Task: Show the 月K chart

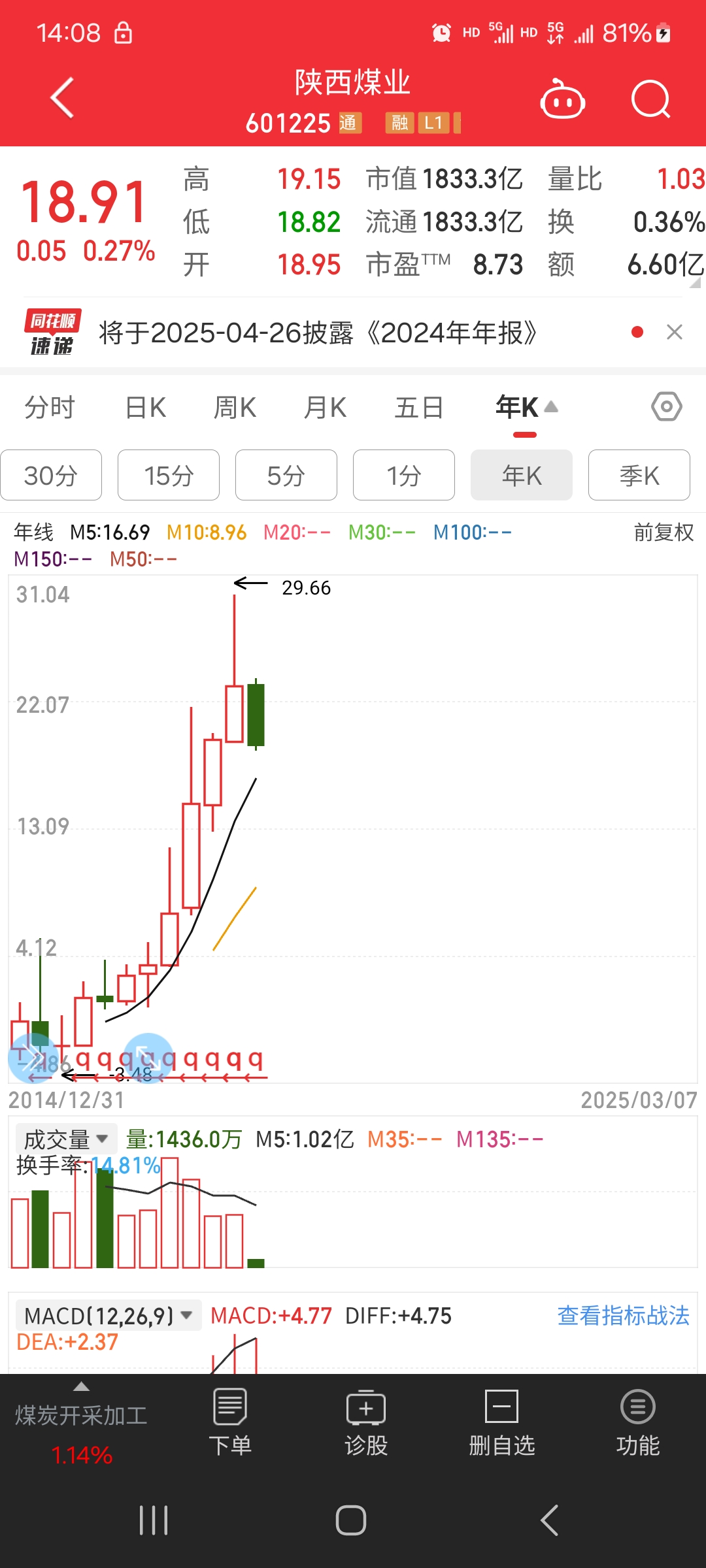Action: coord(325,408)
